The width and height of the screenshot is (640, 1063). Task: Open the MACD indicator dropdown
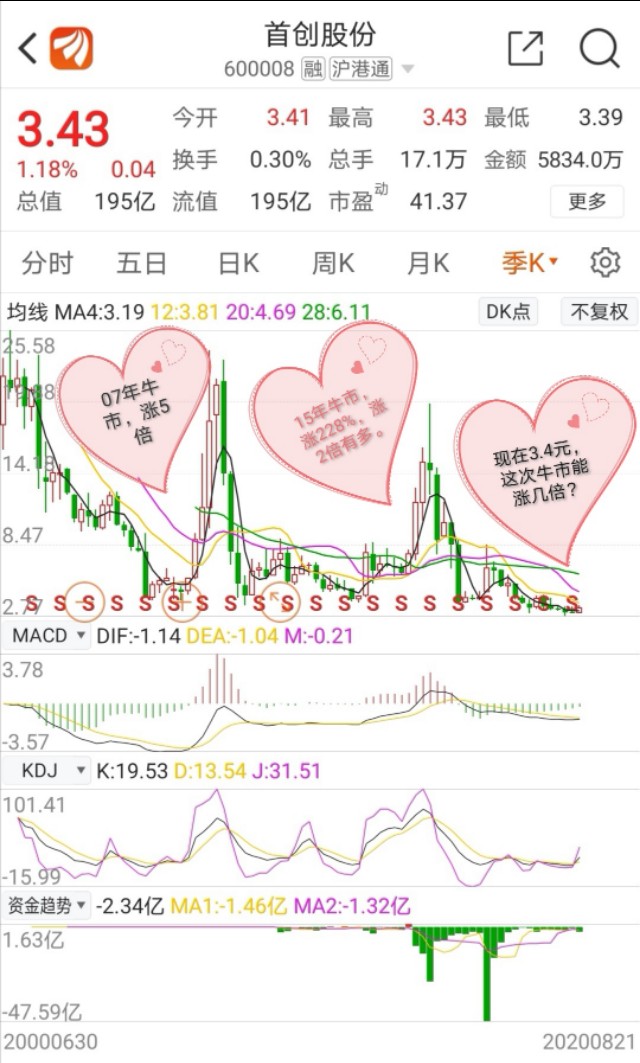pos(47,636)
